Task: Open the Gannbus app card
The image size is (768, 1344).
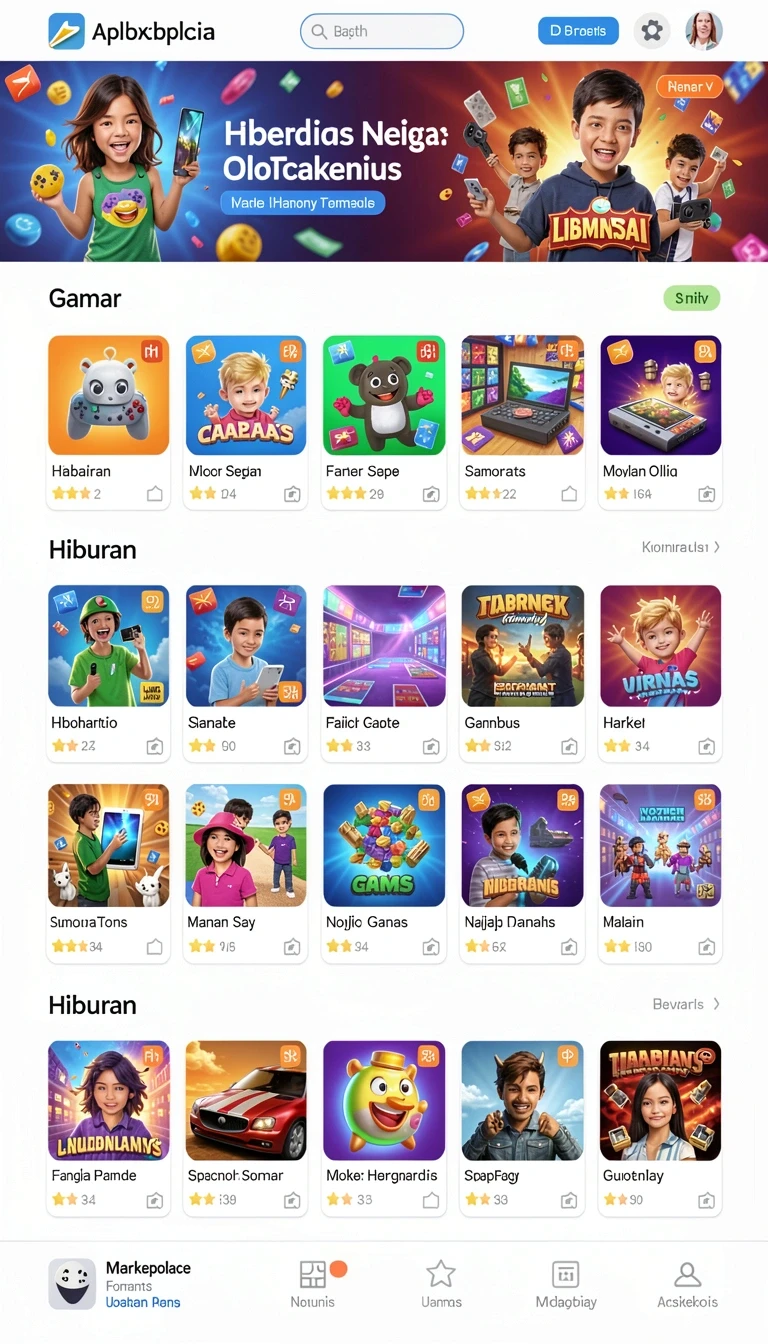Action: tap(522, 673)
